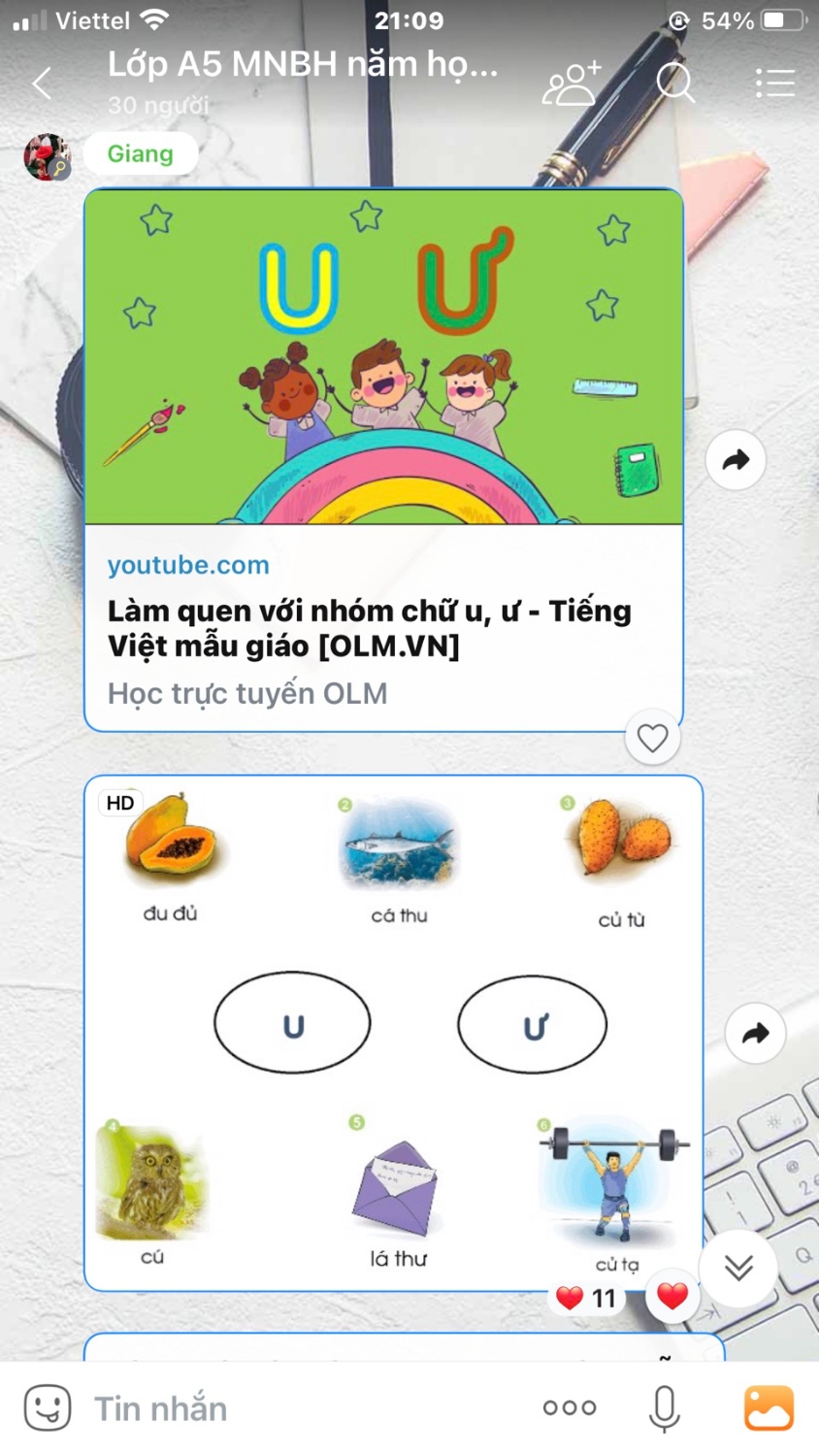This screenshot has height=1456, width=819.
Task: Open the sticker and emoji picker
Action: click(x=48, y=1407)
